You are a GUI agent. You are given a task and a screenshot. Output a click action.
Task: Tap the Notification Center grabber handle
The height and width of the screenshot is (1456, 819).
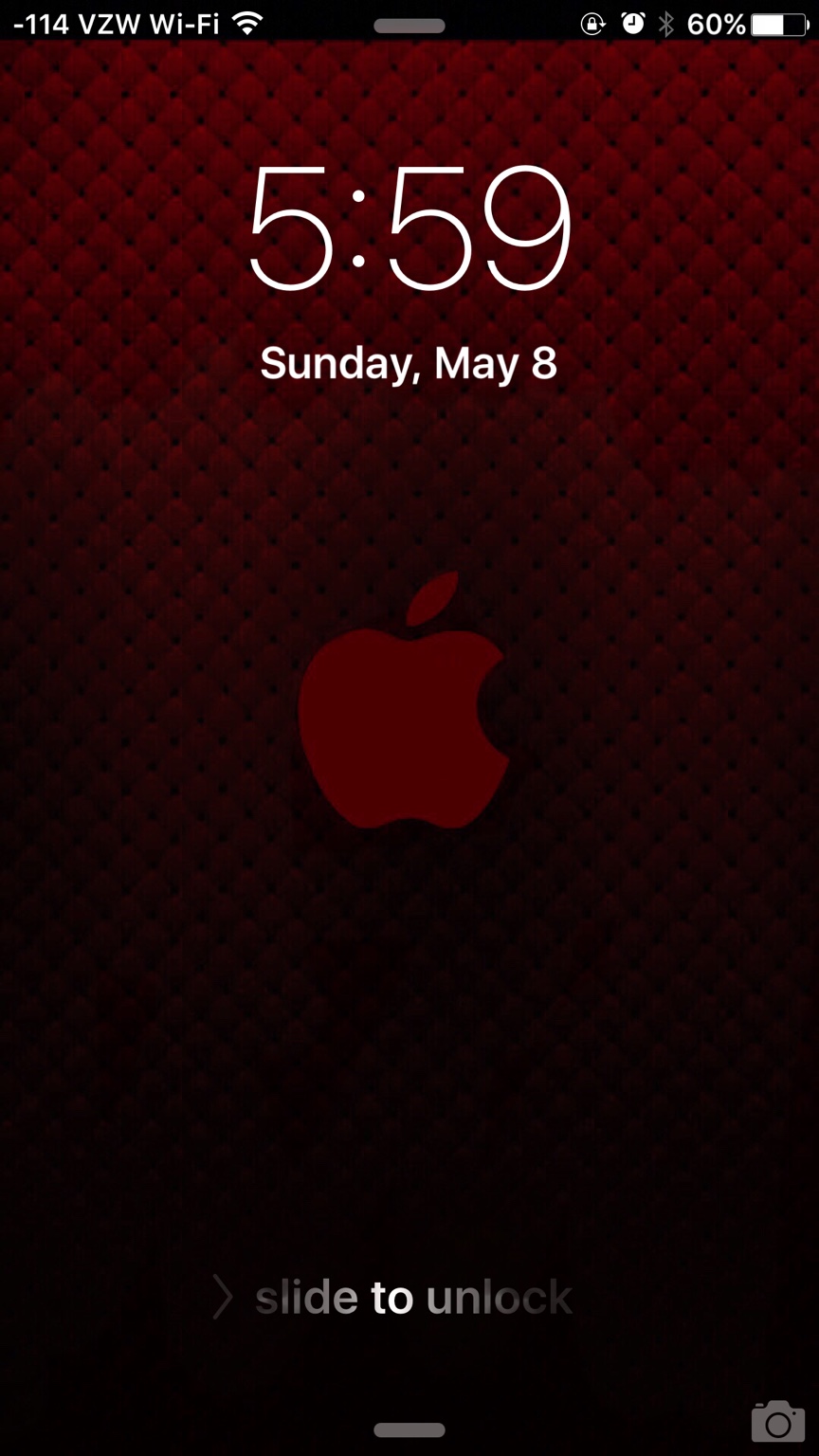point(409,26)
